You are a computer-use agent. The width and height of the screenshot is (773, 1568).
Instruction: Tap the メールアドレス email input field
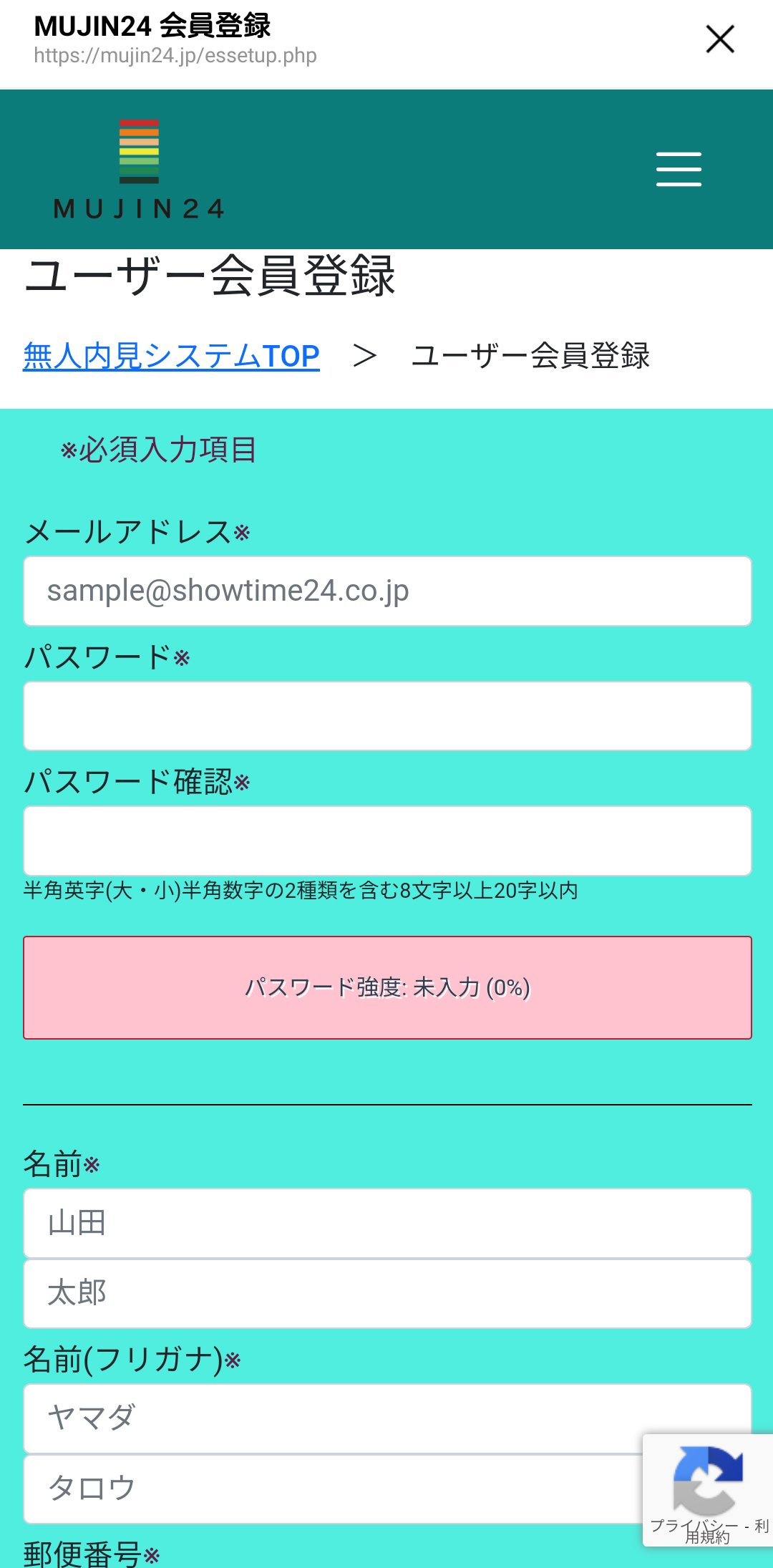(x=387, y=591)
